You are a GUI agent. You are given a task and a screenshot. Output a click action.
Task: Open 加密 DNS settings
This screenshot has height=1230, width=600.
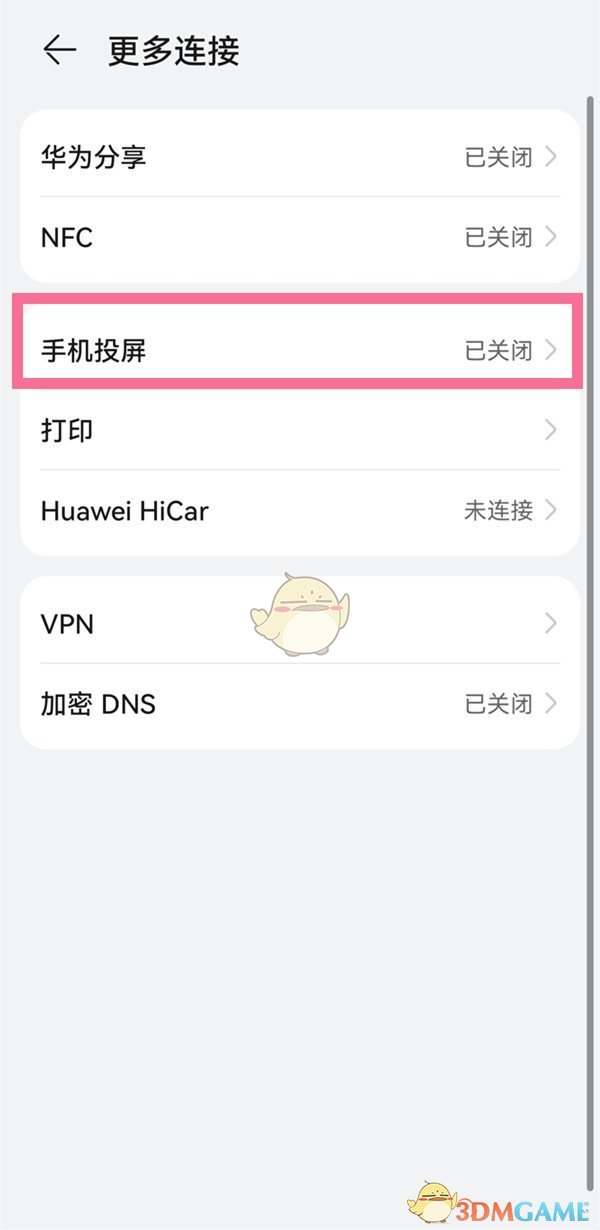click(x=299, y=705)
